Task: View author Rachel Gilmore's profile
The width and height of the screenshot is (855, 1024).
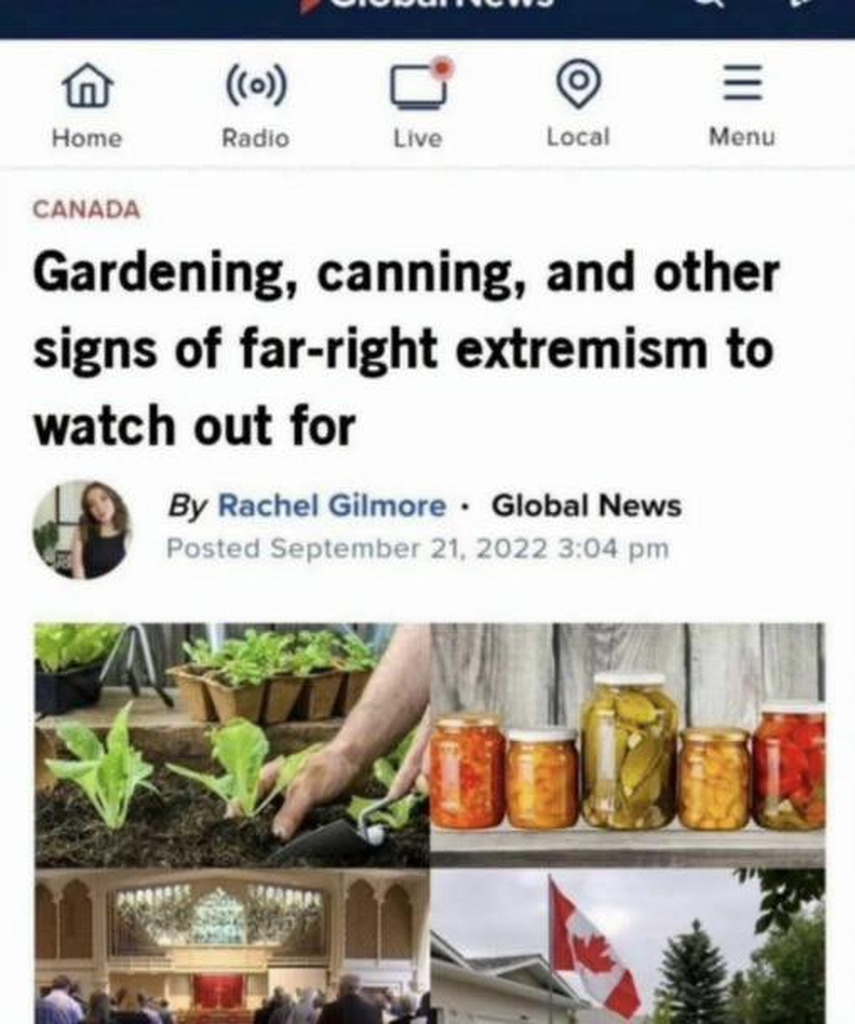Action: coord(331,506)
